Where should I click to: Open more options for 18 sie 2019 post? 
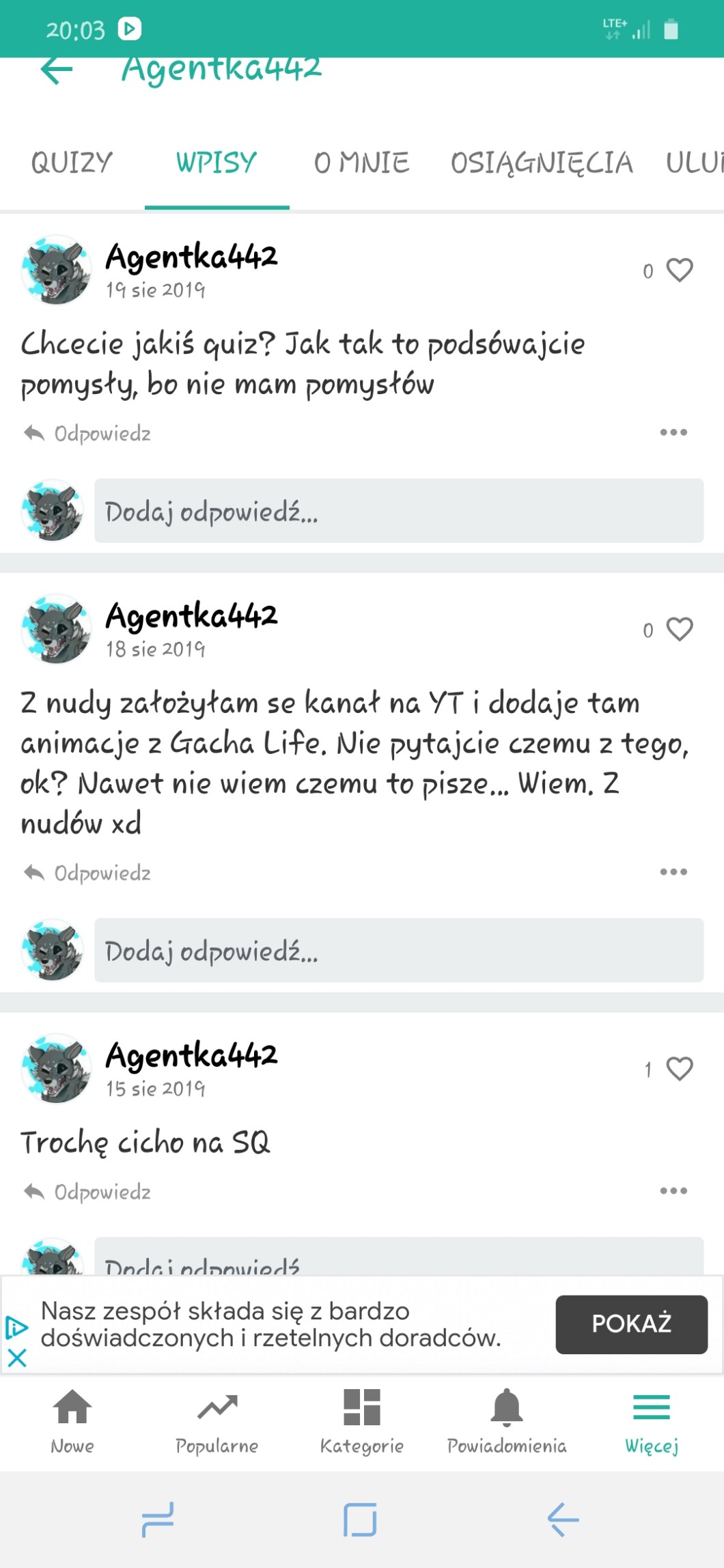[x=673, y=871]
